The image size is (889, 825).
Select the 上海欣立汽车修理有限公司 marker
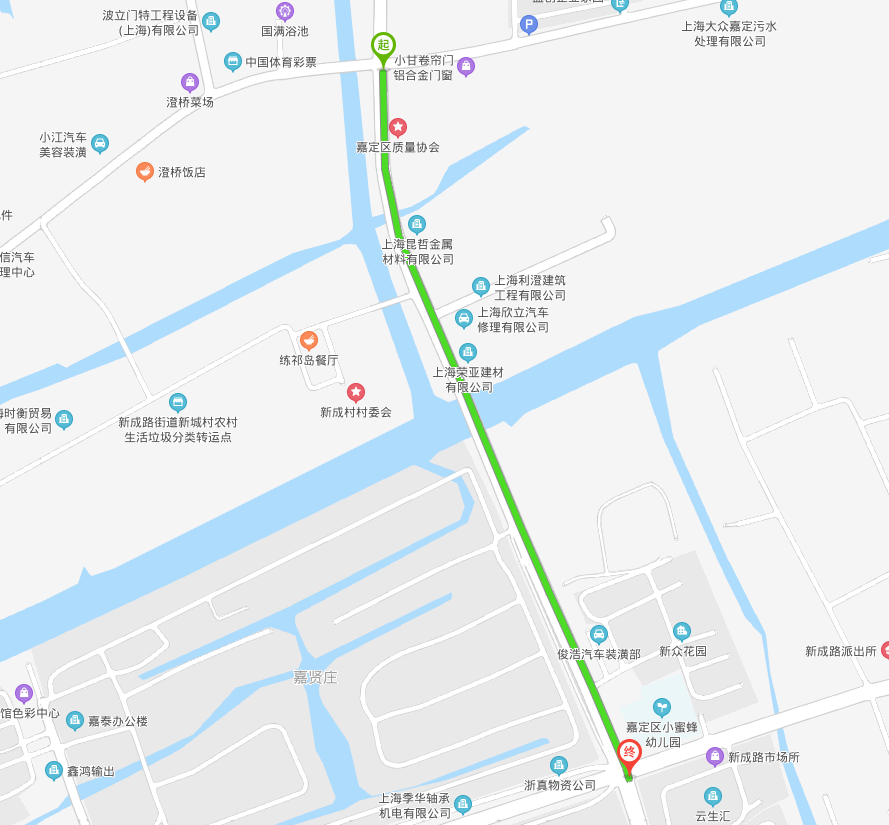pyautogui.click(x=463, y=319)
